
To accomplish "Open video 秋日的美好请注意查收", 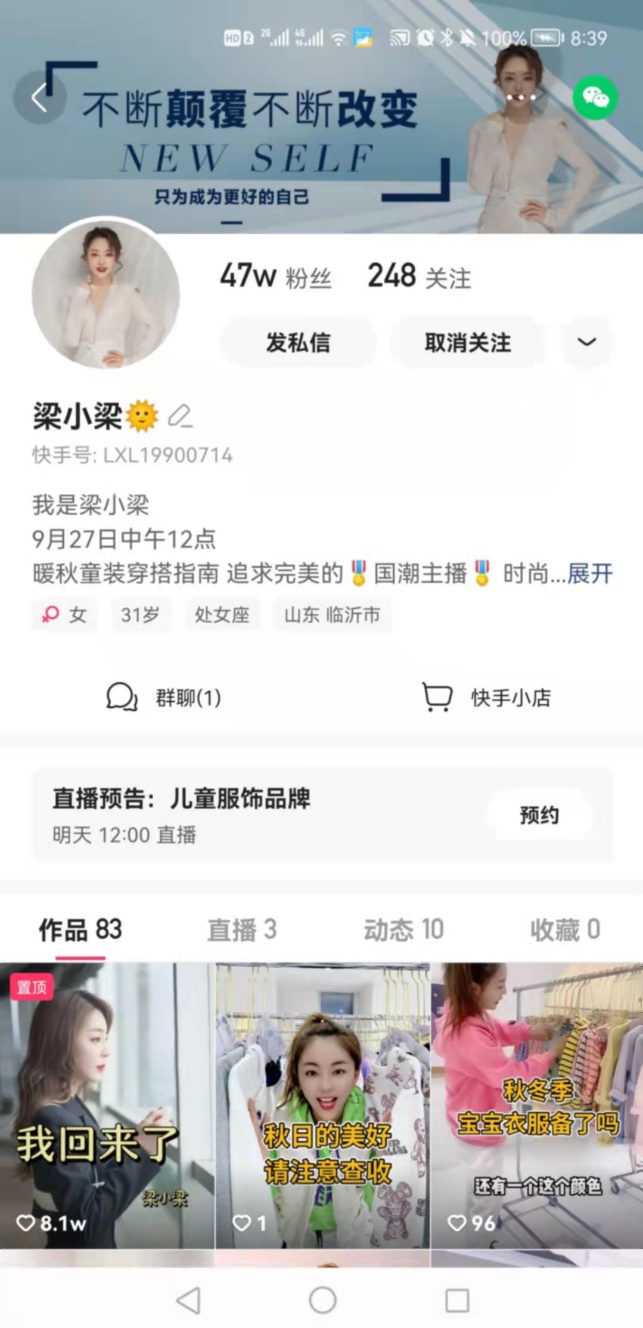I will pos(322,1105).
